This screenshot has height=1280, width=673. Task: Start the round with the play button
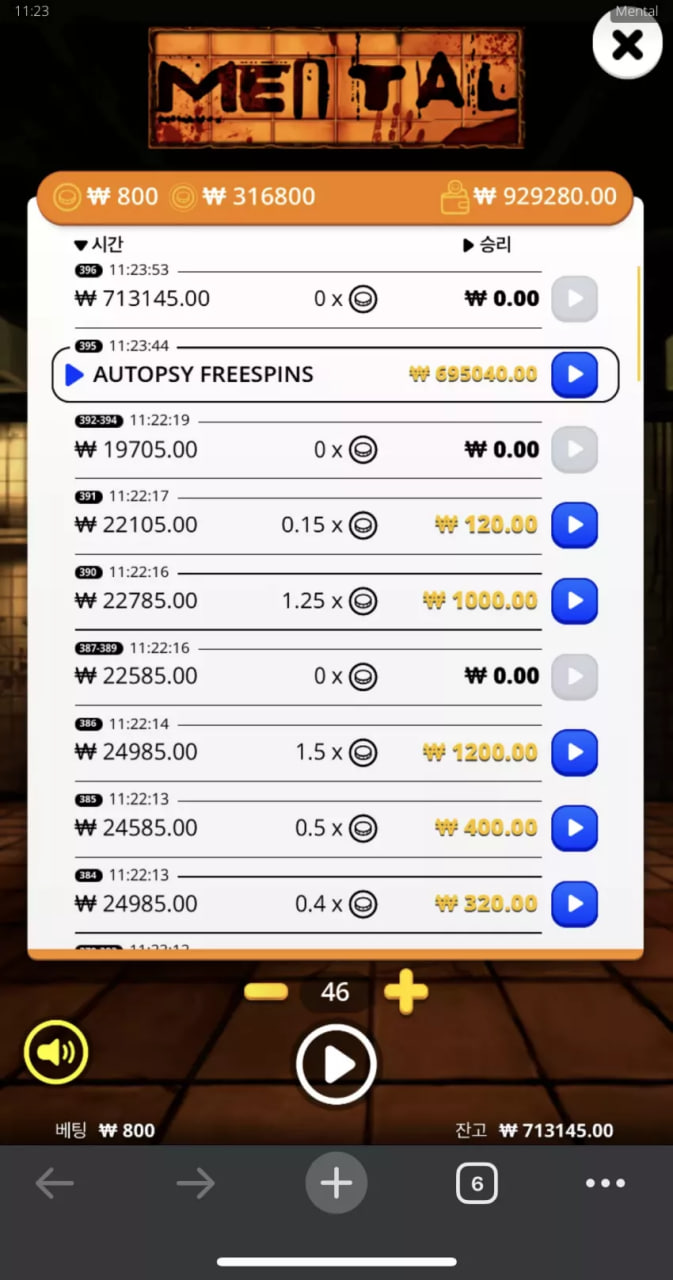pos(336,1065)
